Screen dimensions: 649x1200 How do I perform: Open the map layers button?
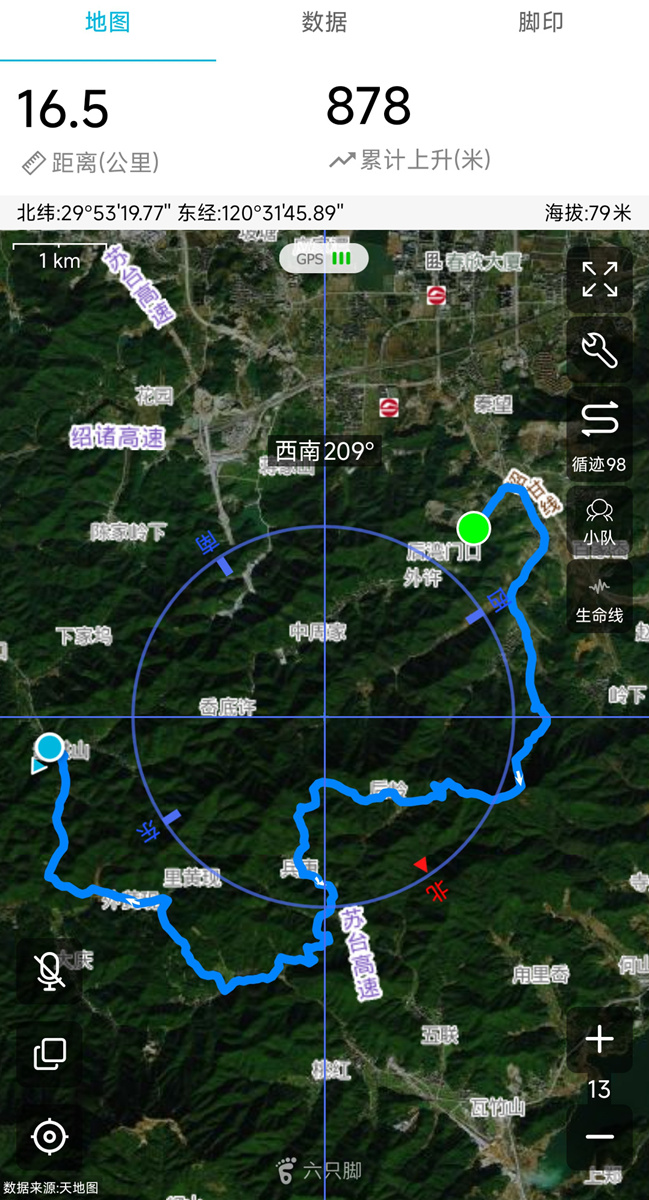click(49, 1053)
